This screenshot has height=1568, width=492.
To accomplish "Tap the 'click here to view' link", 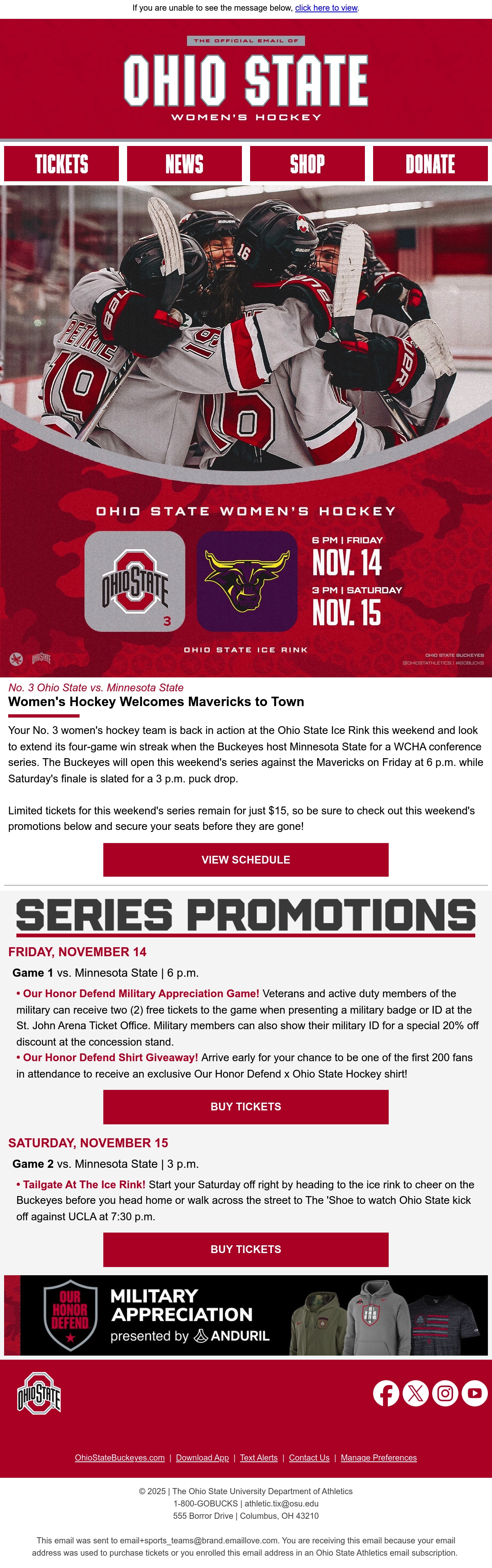I will coord(326,8).
